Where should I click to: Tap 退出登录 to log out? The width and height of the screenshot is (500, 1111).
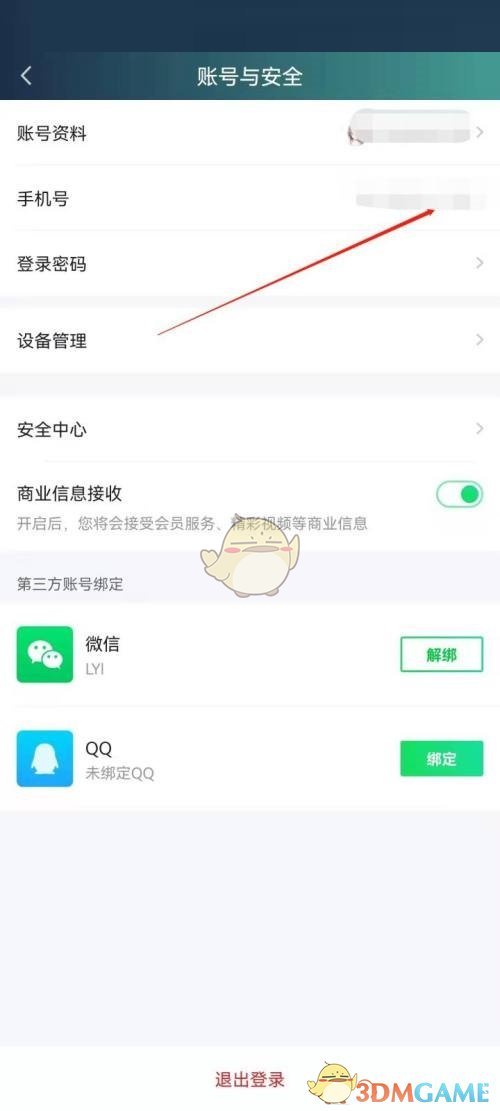tap(250, 1079)
